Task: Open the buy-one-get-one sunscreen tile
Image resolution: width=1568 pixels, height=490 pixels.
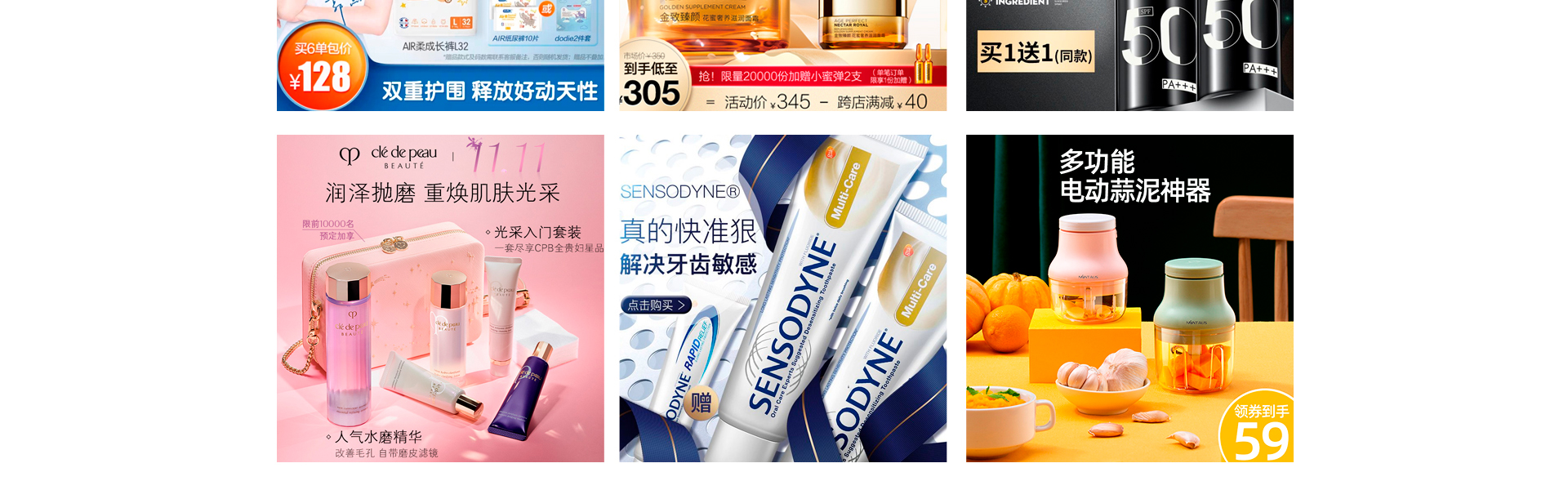Action: (x=1129, y=56)
